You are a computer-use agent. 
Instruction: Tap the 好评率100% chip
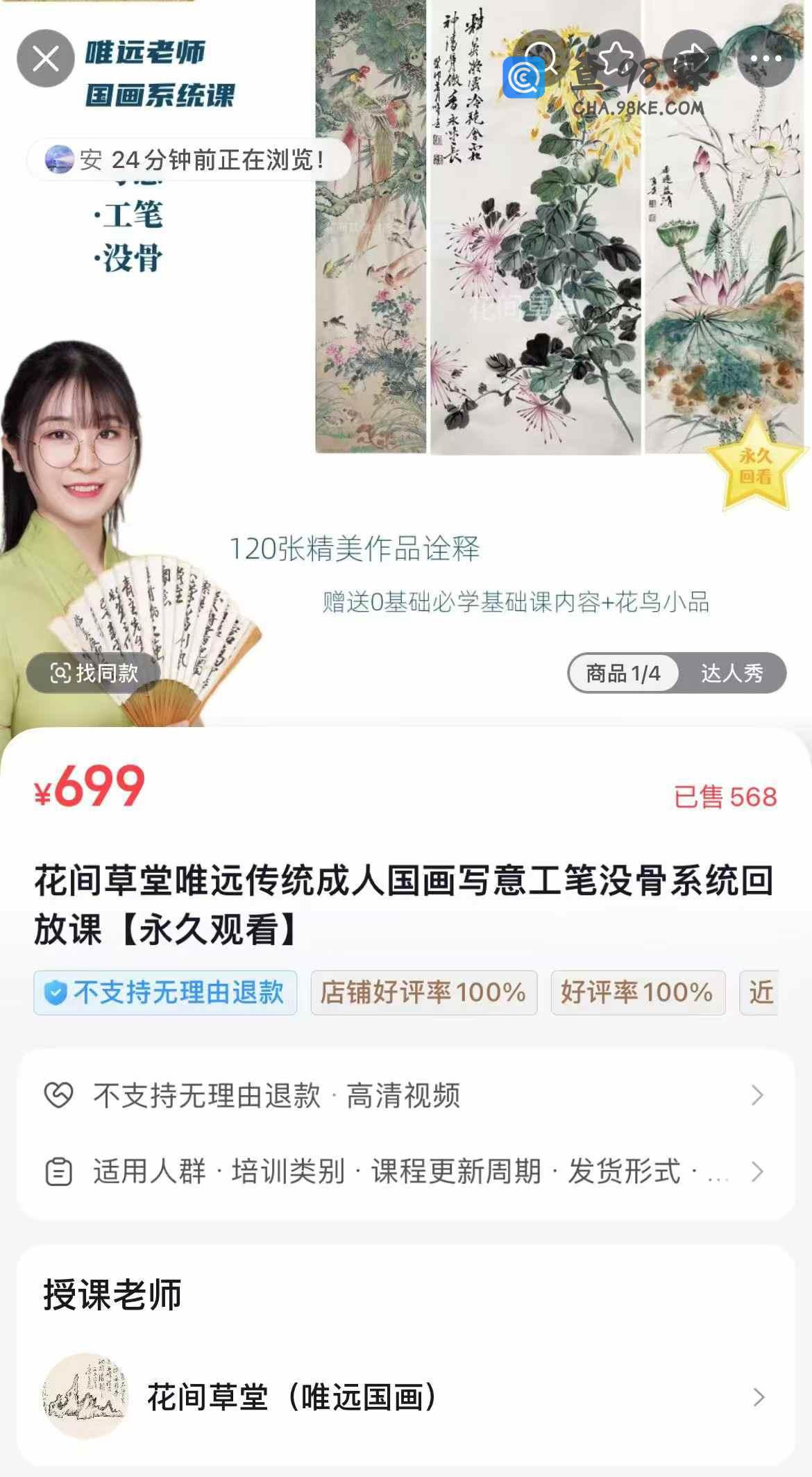[637, 992]
